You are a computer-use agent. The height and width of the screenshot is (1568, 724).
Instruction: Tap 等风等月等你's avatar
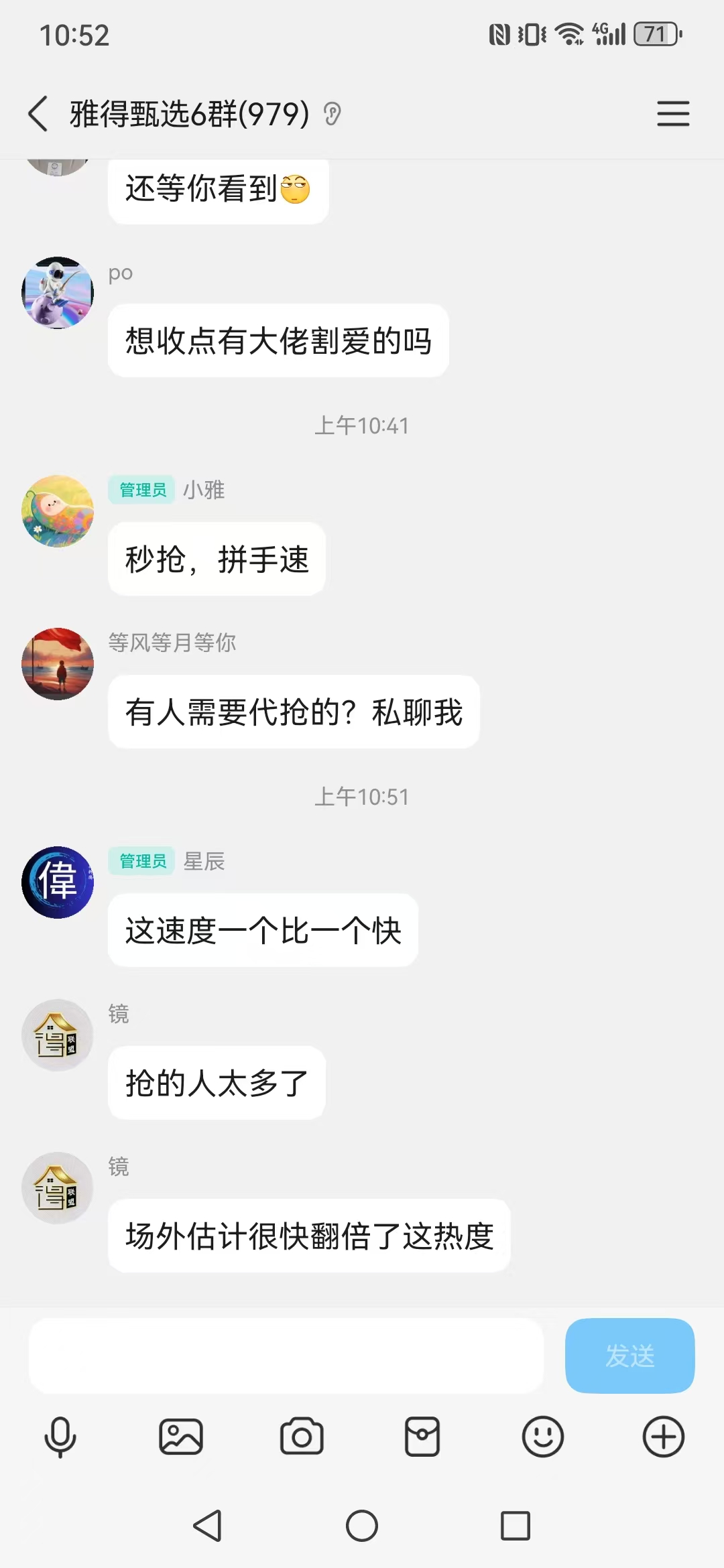coord(57,663)
